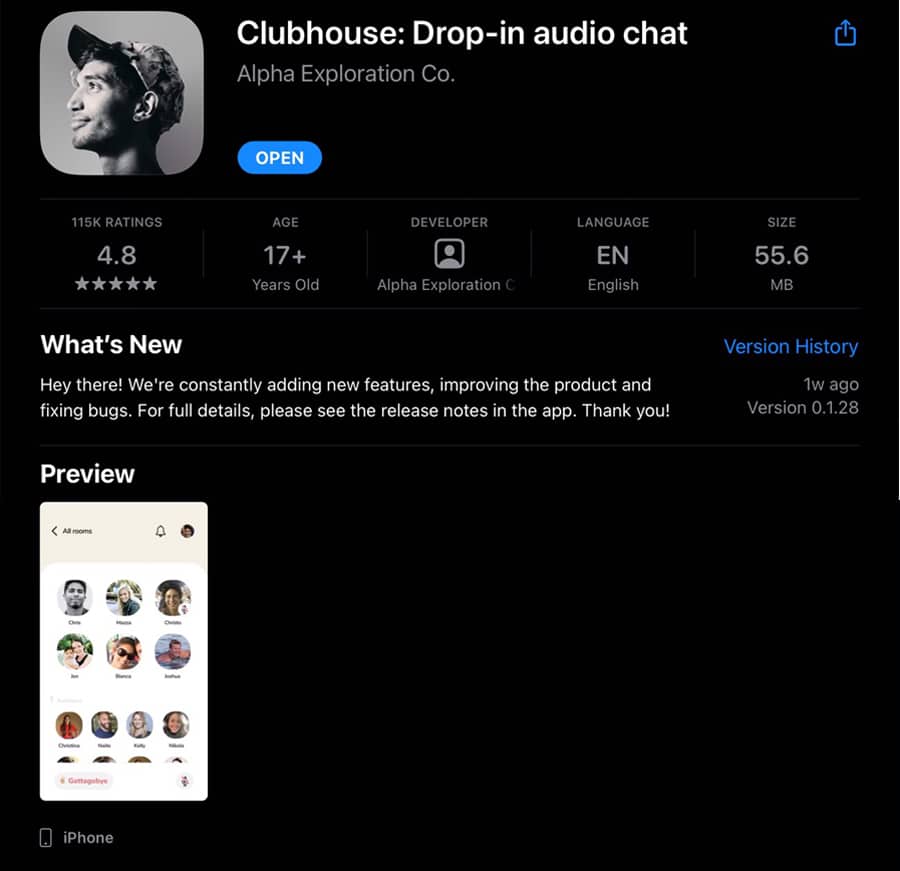View the Version History

click(x=790, y=346)
